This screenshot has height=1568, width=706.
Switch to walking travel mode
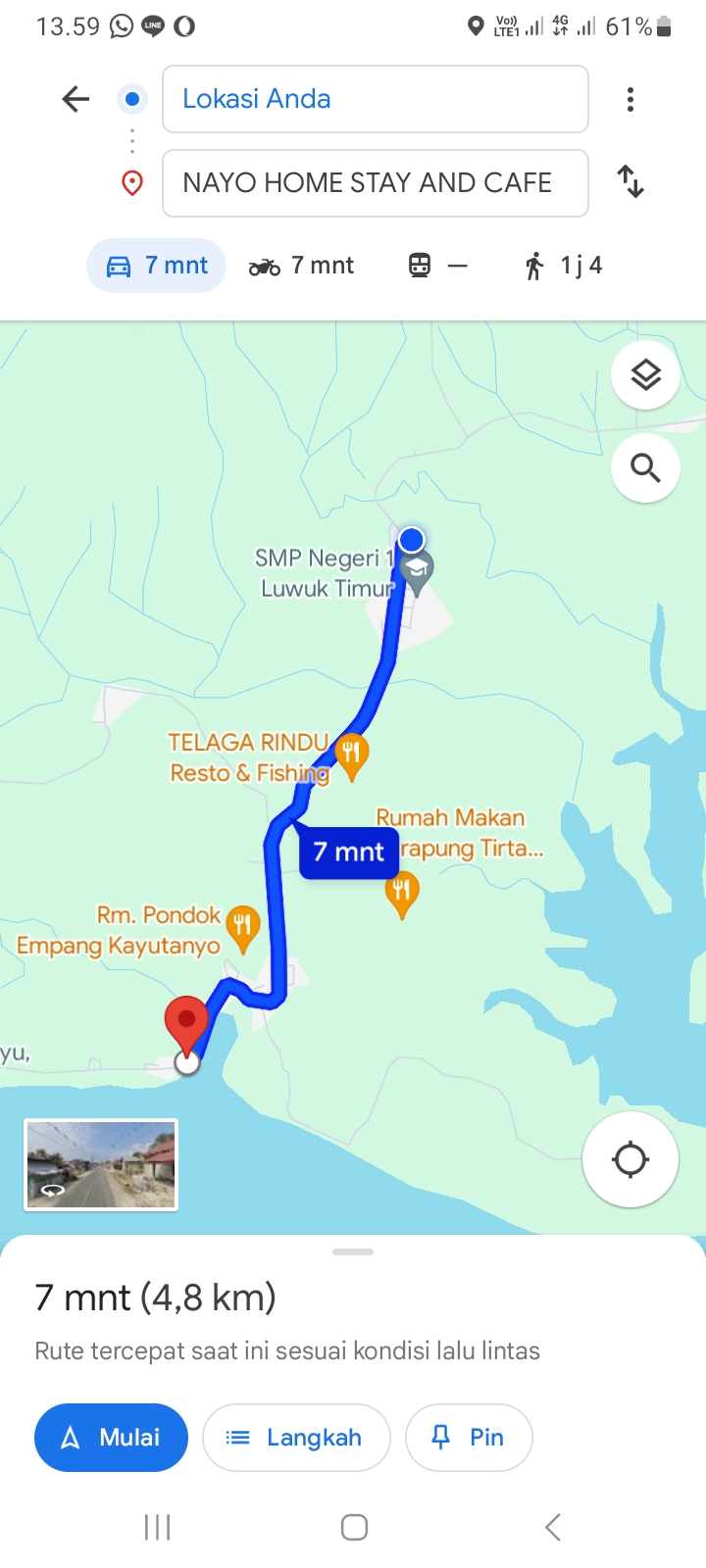click(x=564, y=266)
